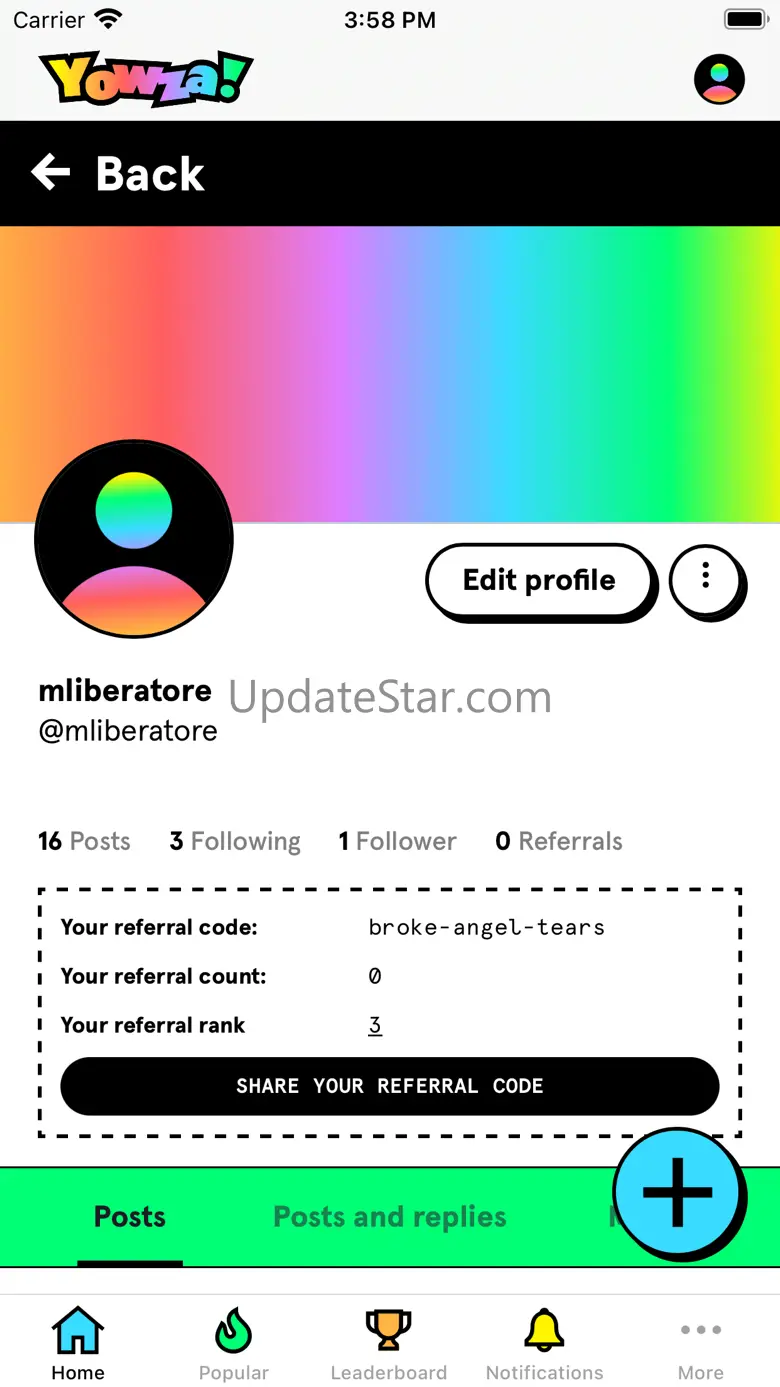Open the 16 Posts count
Viewport: 780px width, 1387px height.
(84, 841)
